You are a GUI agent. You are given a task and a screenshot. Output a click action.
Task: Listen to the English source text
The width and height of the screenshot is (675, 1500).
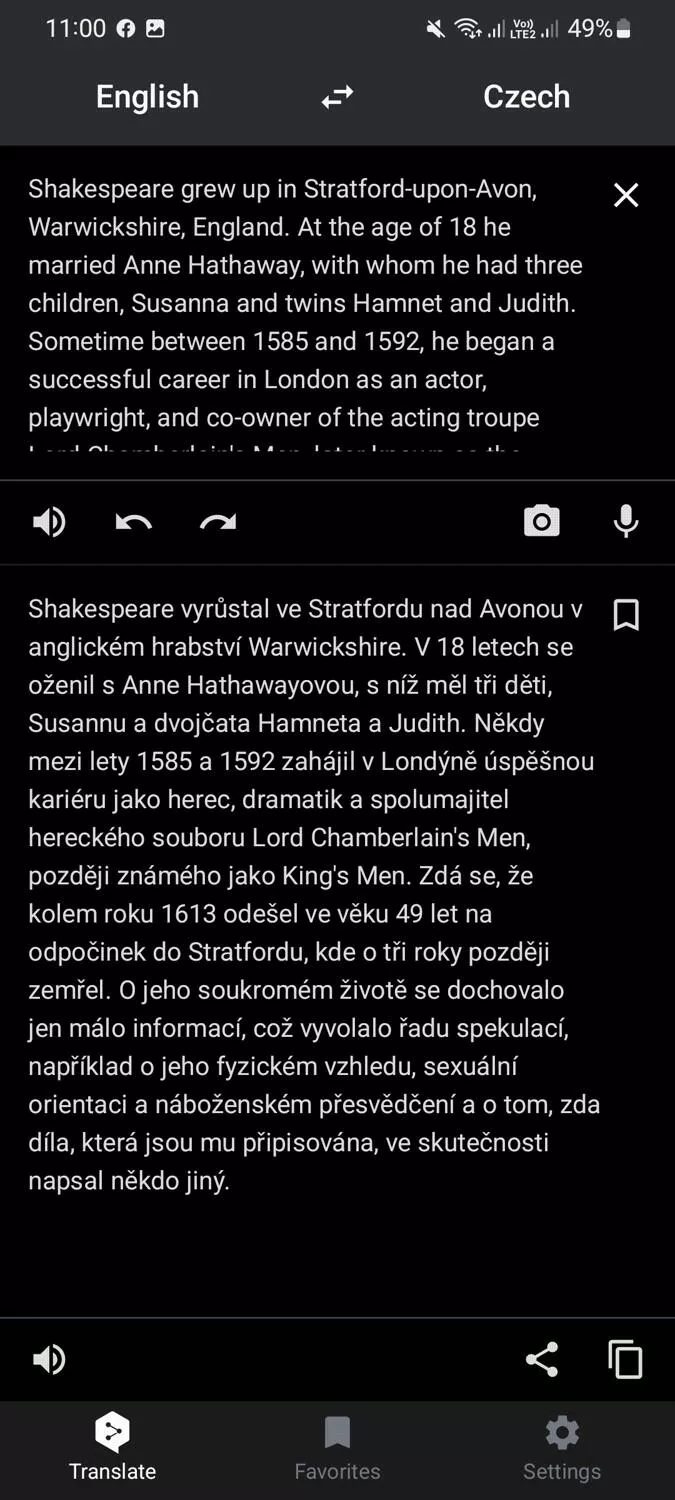49,522
